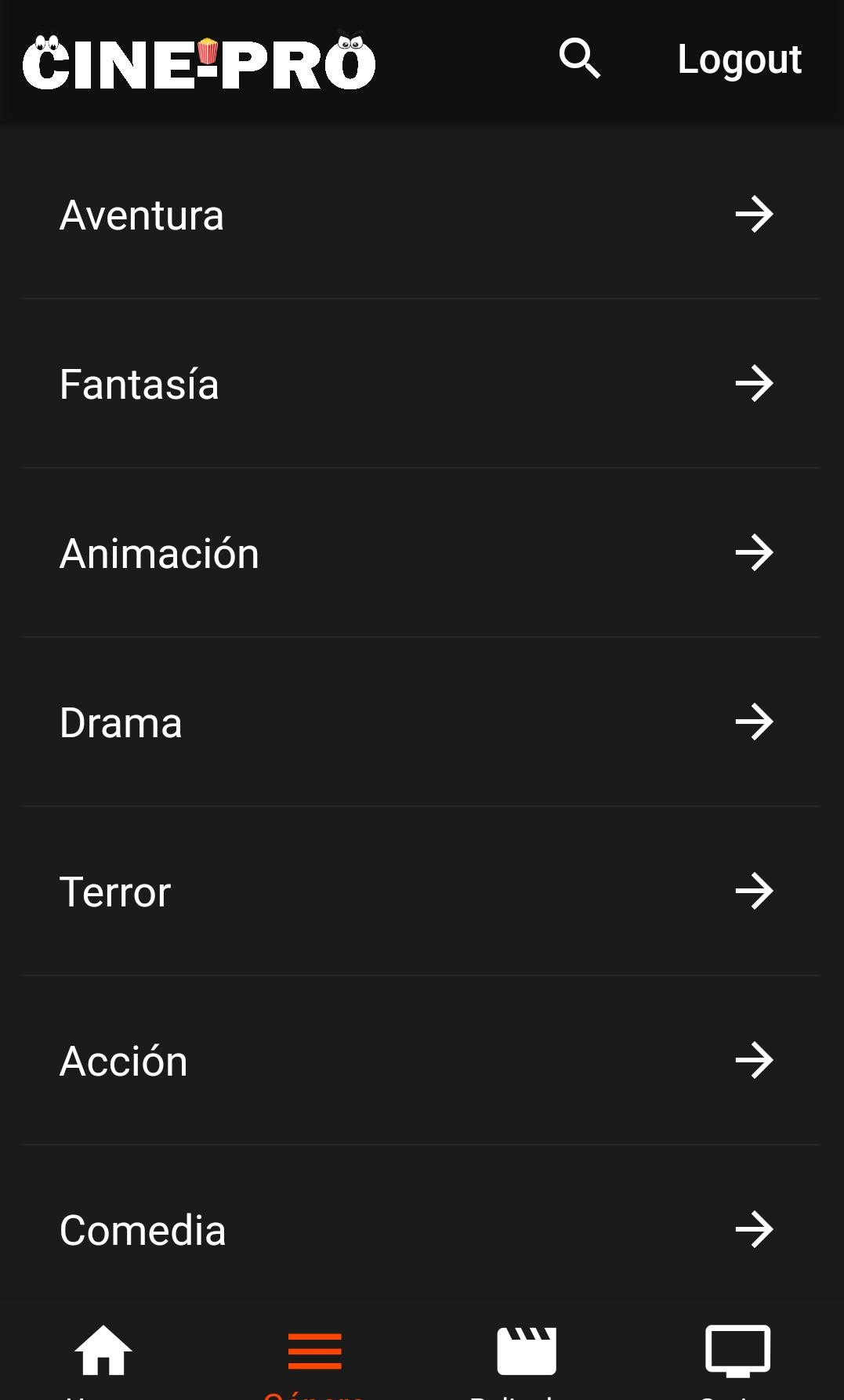Click the arrow next to Aventura
The width and height of the screenshot is (844, 1400).
pyautogui.click(x=753, y=214)
